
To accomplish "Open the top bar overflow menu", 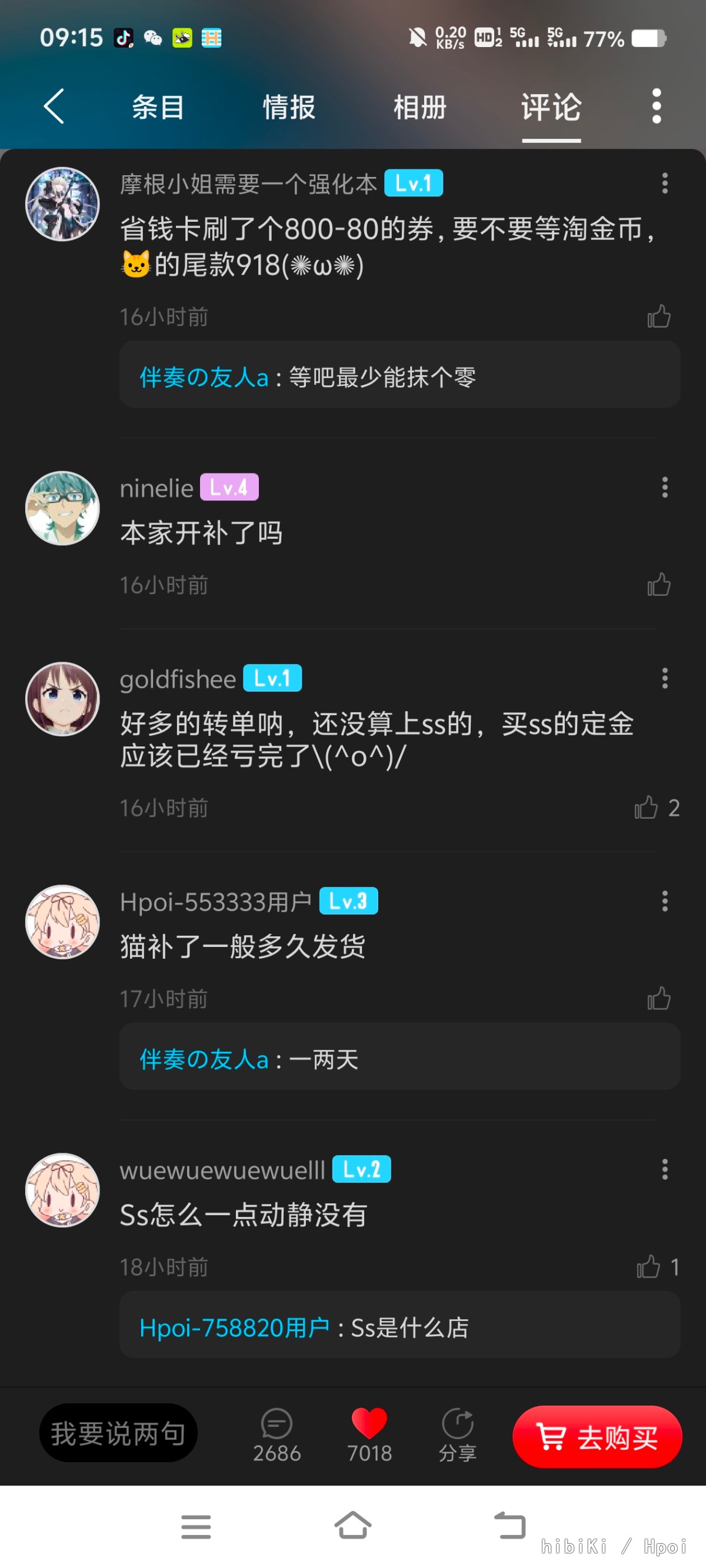I will 656,106.
